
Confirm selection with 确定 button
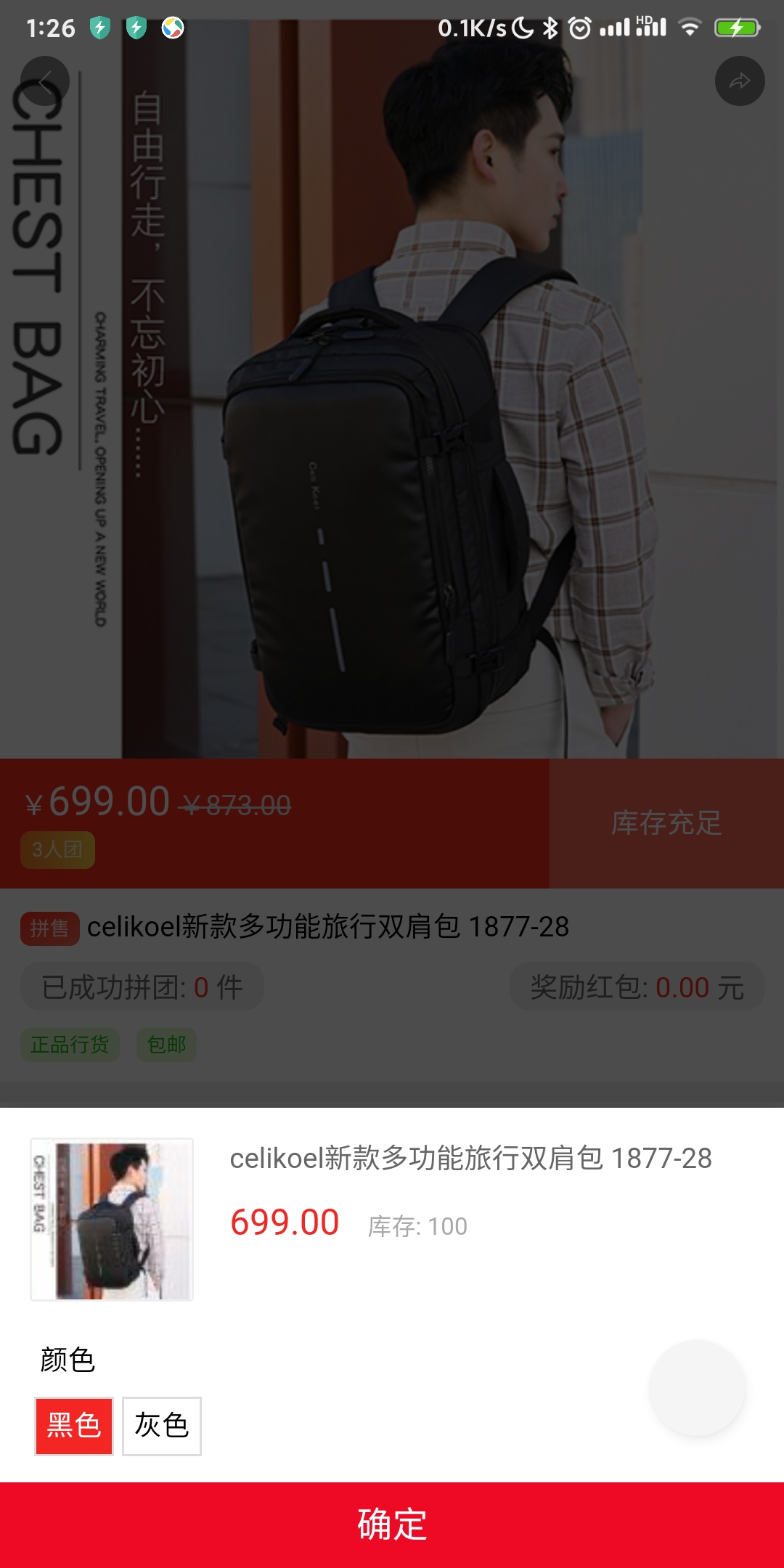[392, 1524]
